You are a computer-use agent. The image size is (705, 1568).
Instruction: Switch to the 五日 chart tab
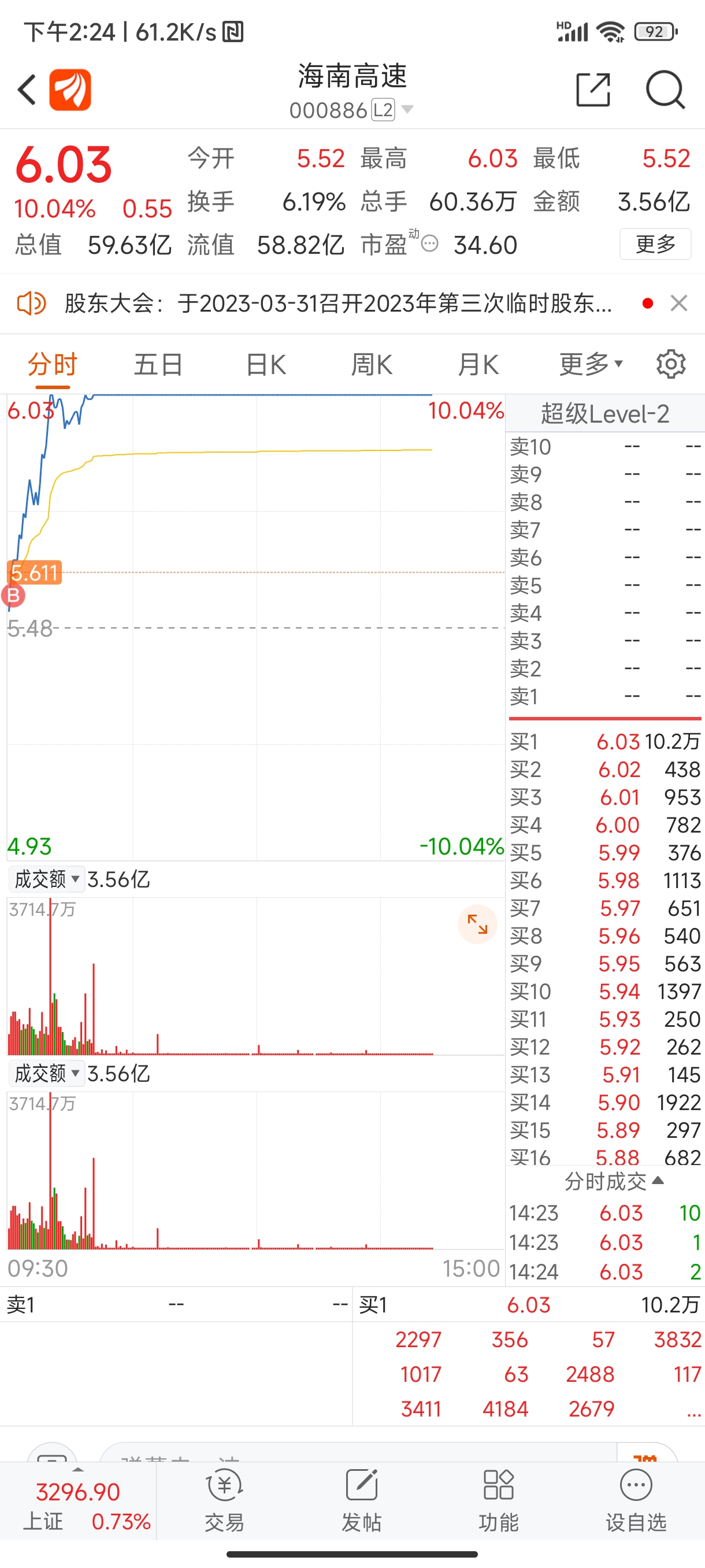158,365
